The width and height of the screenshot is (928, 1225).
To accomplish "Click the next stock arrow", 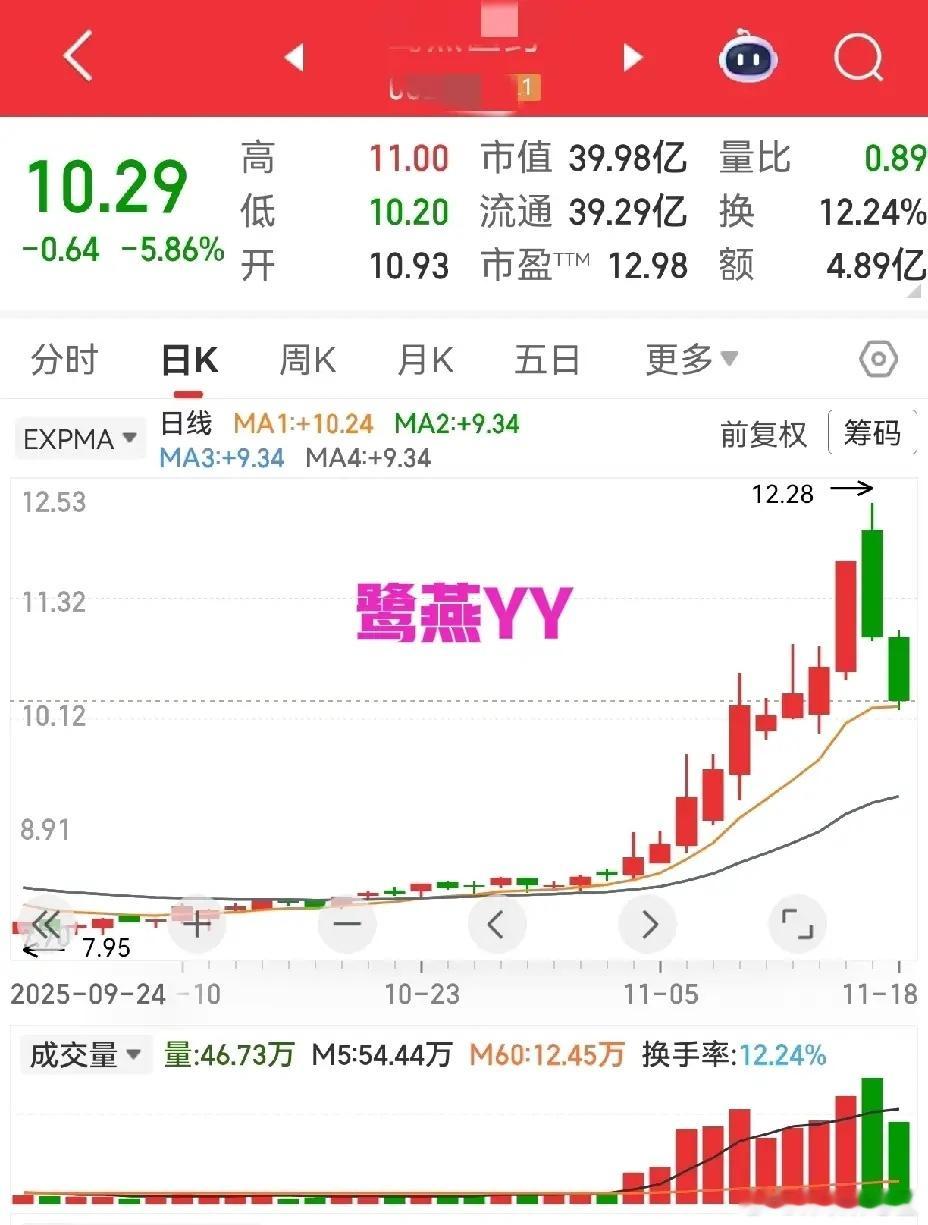I will 632,57.
